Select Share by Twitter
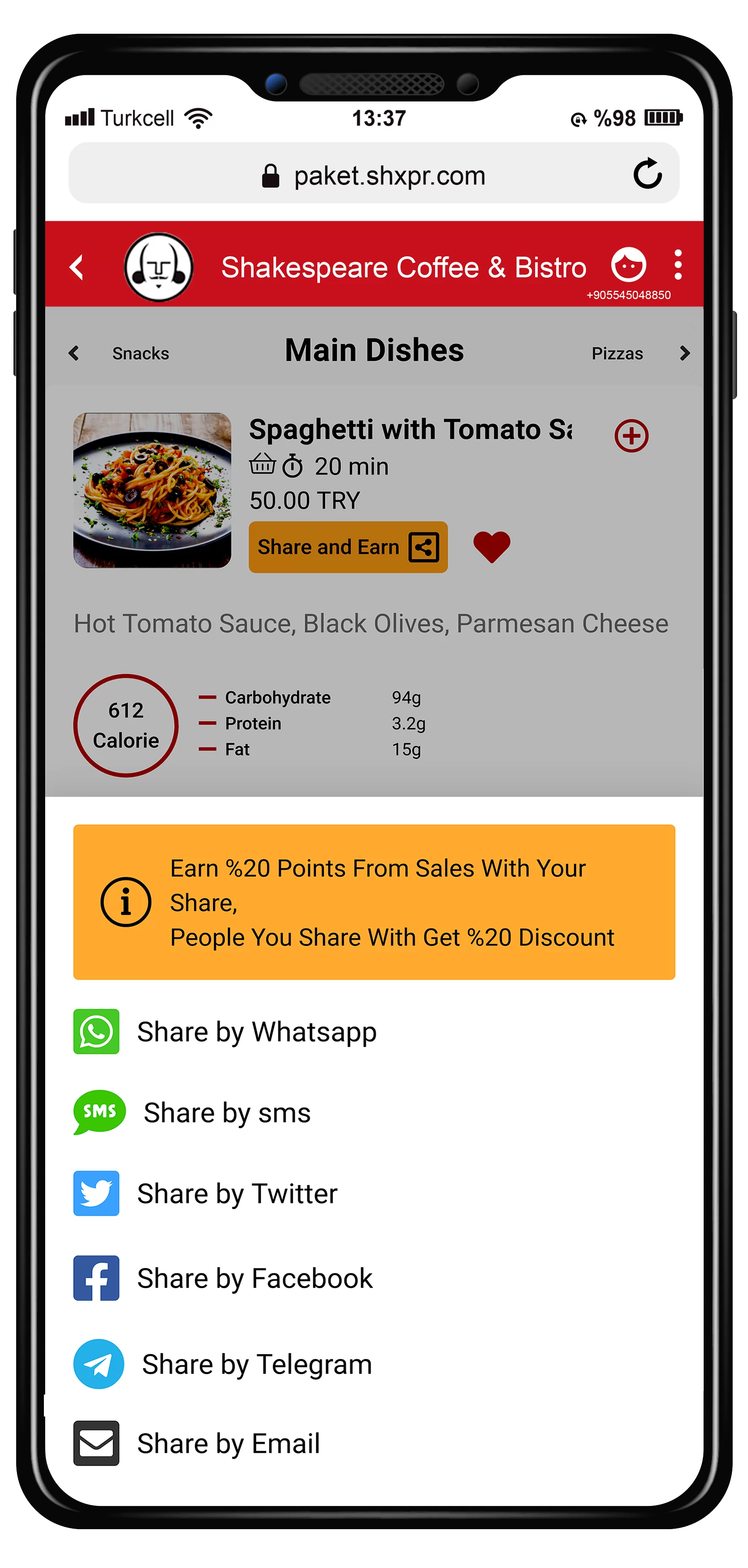Image resolution: width=748 pixels, height=1568 pixels. pos(206,1194)
